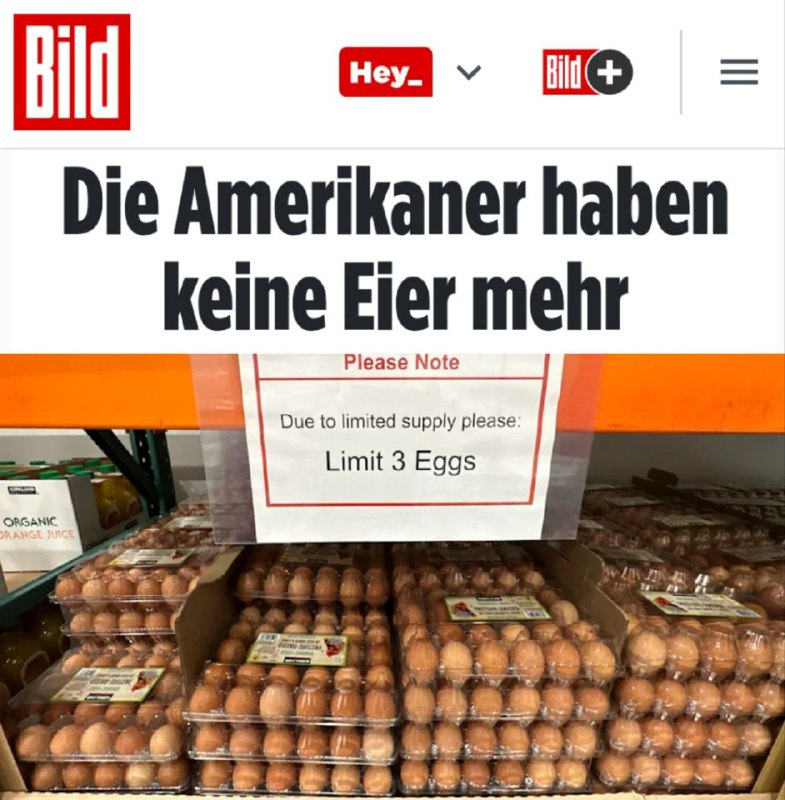Go to the Bild homepage via the logo
The image size is (785, 800).
72,71
